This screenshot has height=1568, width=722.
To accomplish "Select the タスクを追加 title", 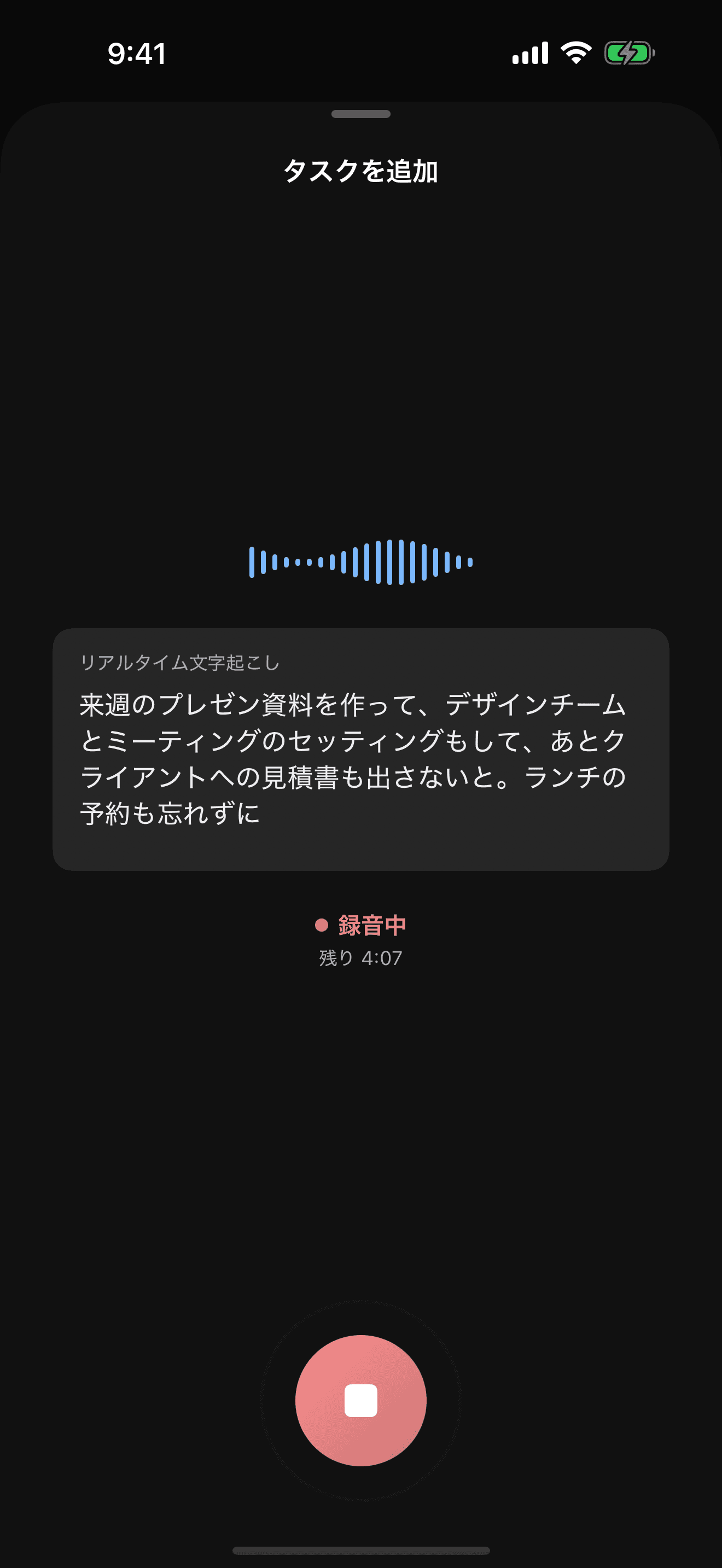I will [x=360, y=171].
